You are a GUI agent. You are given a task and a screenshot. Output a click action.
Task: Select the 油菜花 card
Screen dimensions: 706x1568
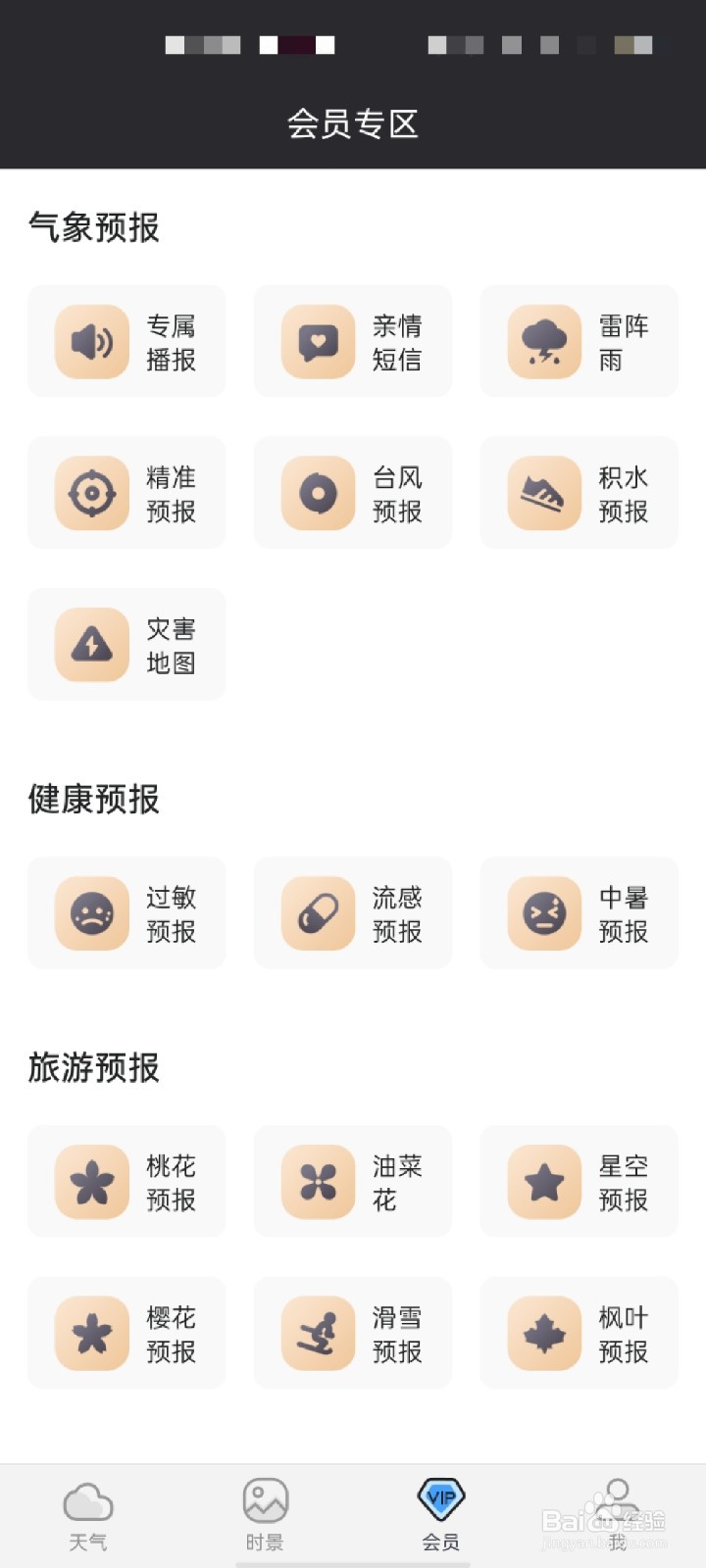[x=353, y=1182]
